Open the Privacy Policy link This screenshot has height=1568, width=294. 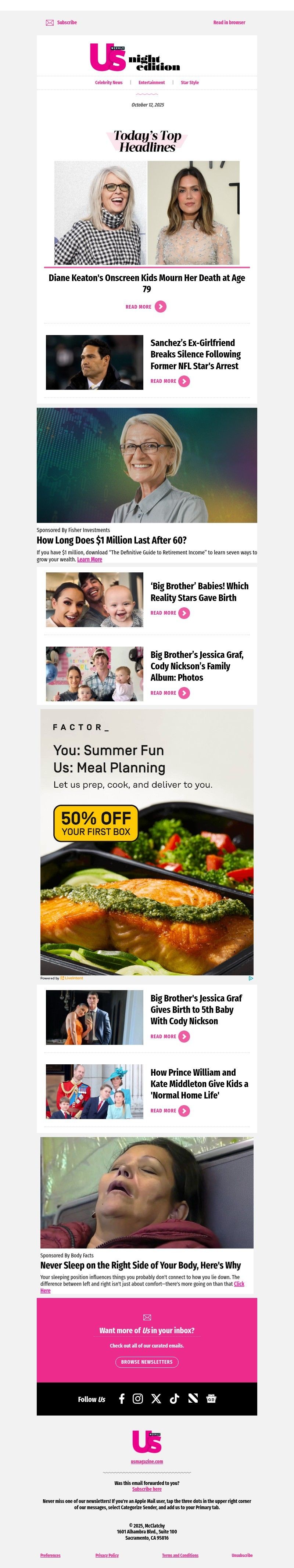coord(107,1555)
